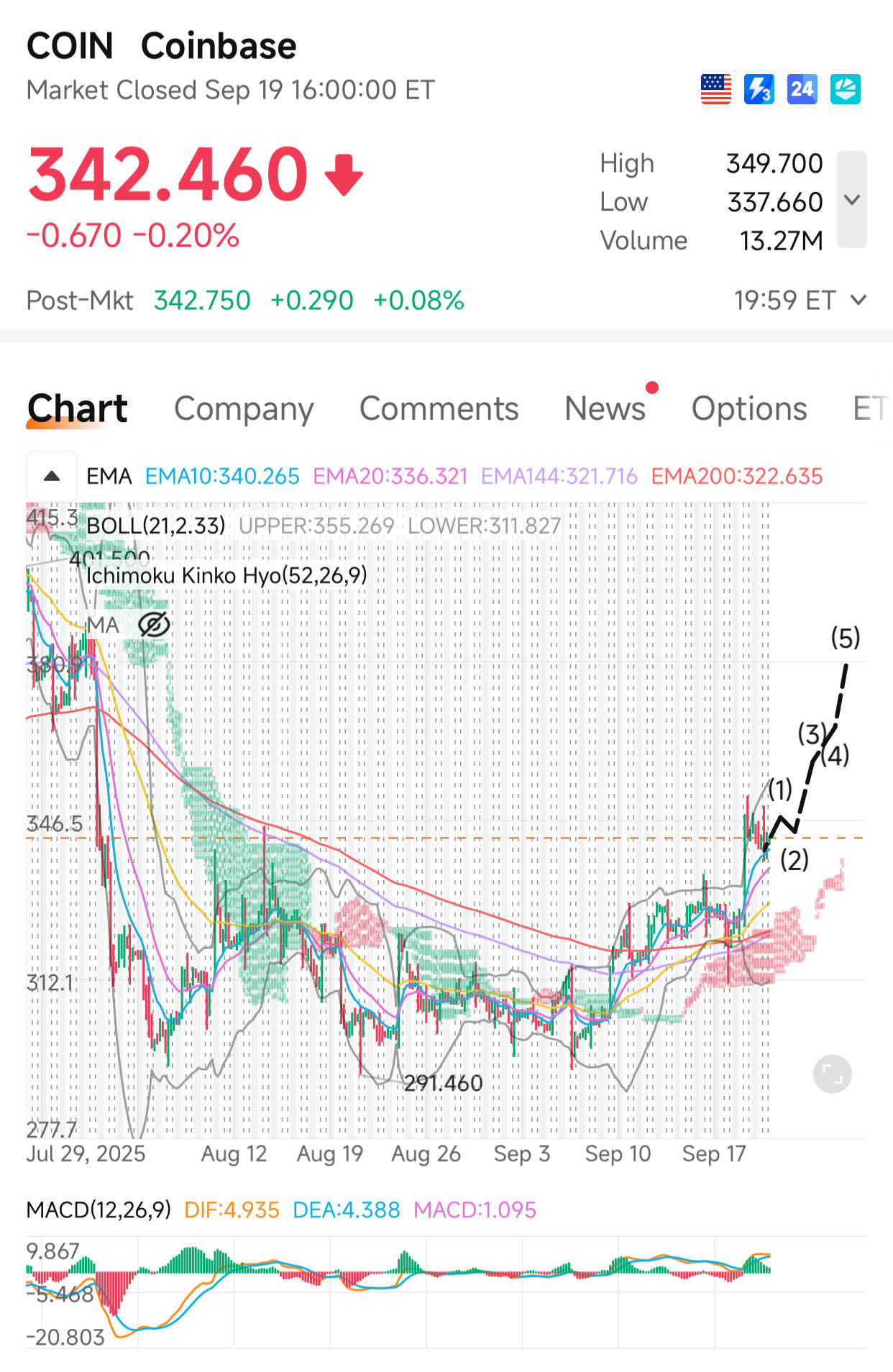The image size is (893, 1372).
Task: Go to the Options tab
Action: coord(748,408)
